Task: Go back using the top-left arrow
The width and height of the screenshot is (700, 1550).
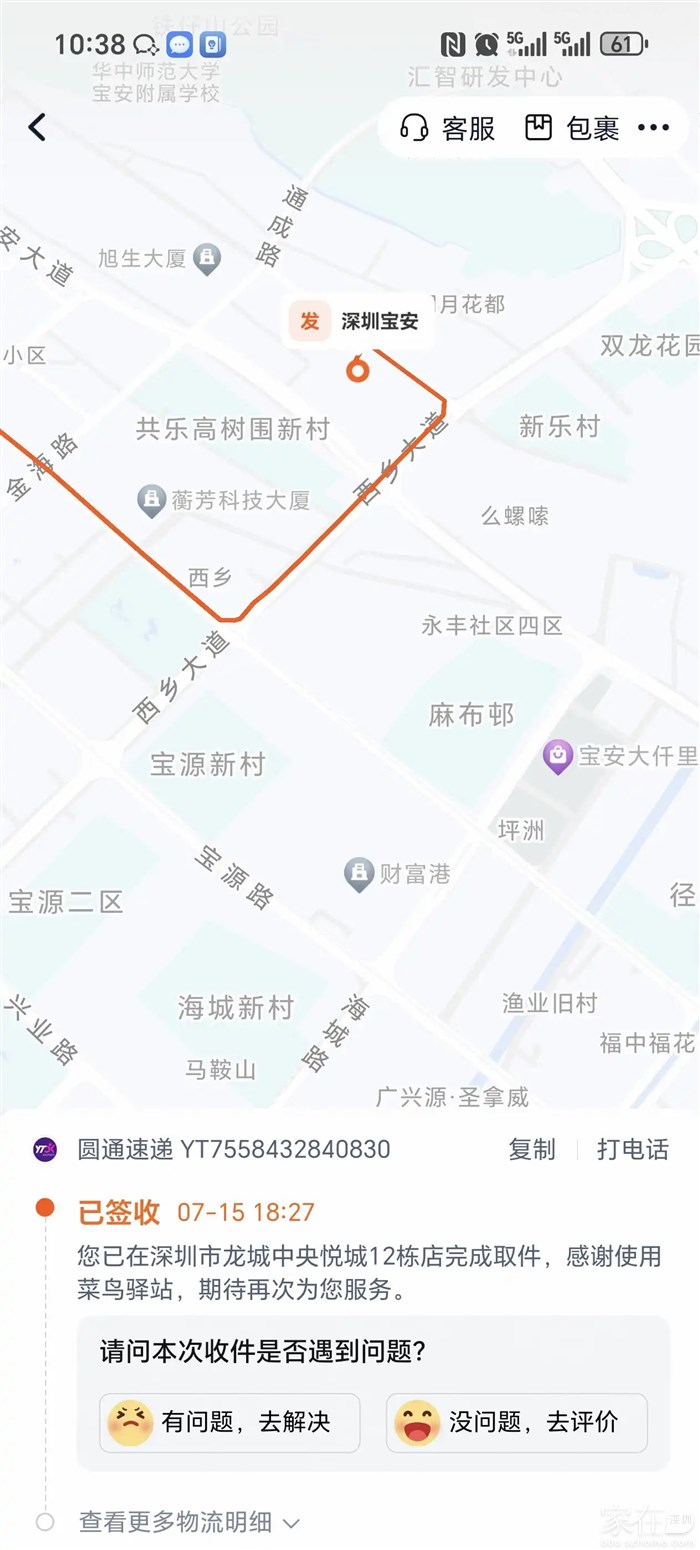Action: [37, 127]
